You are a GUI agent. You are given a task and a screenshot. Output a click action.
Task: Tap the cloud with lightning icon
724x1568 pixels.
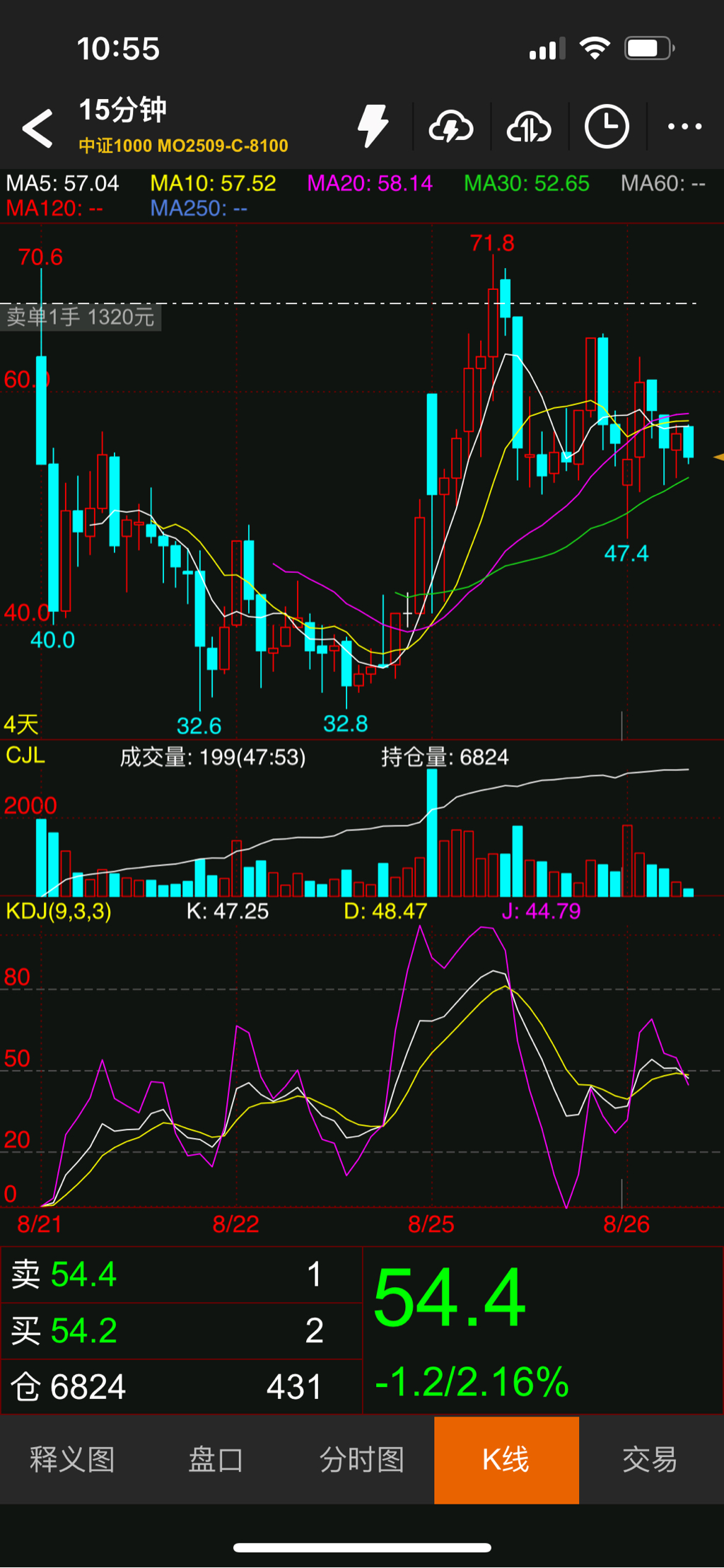451,127
